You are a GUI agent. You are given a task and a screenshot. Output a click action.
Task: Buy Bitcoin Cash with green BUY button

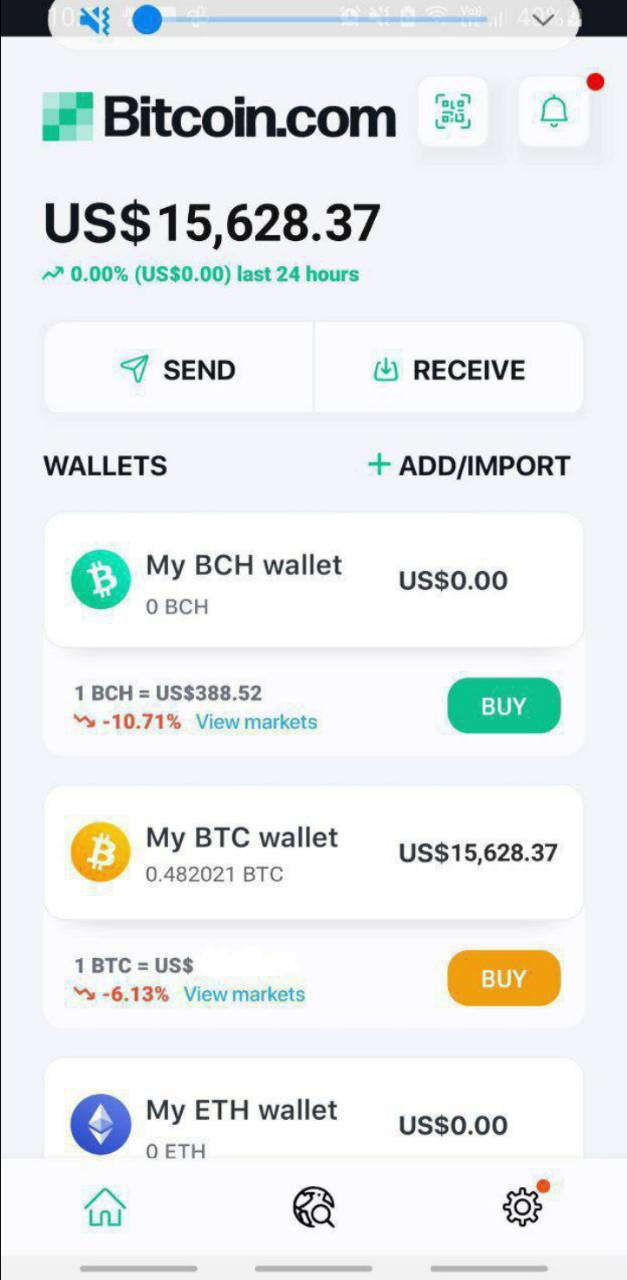click(503, 706)
